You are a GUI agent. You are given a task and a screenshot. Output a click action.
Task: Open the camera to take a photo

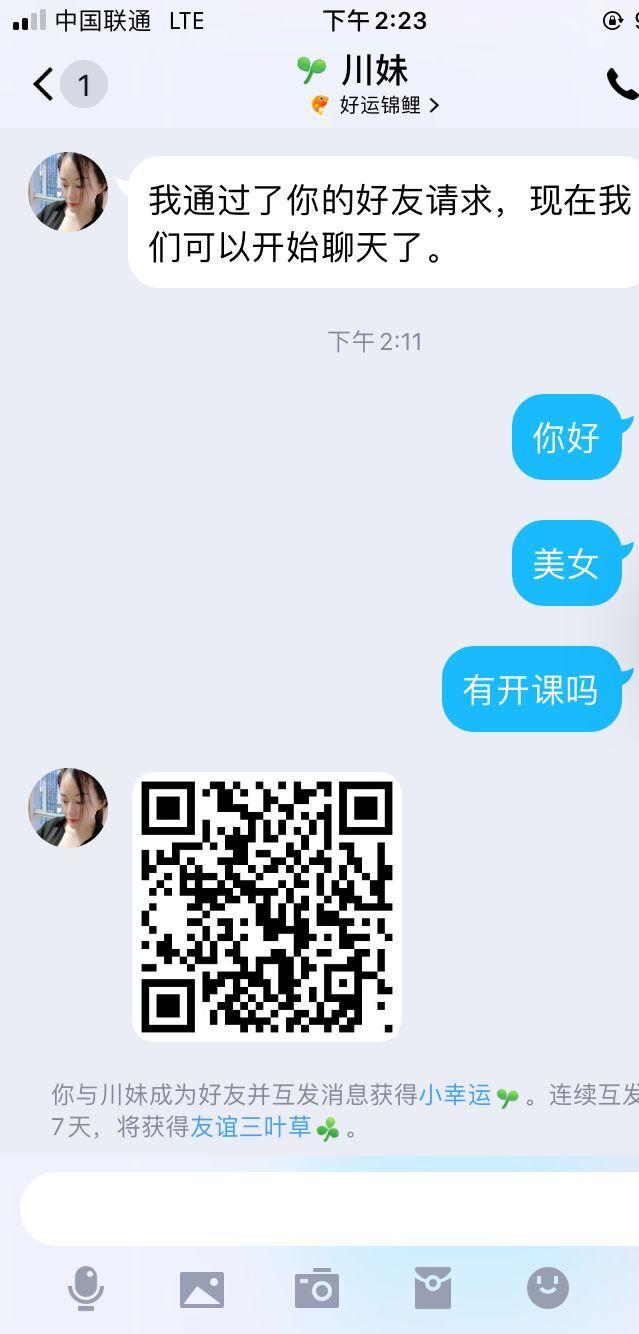317,1289
